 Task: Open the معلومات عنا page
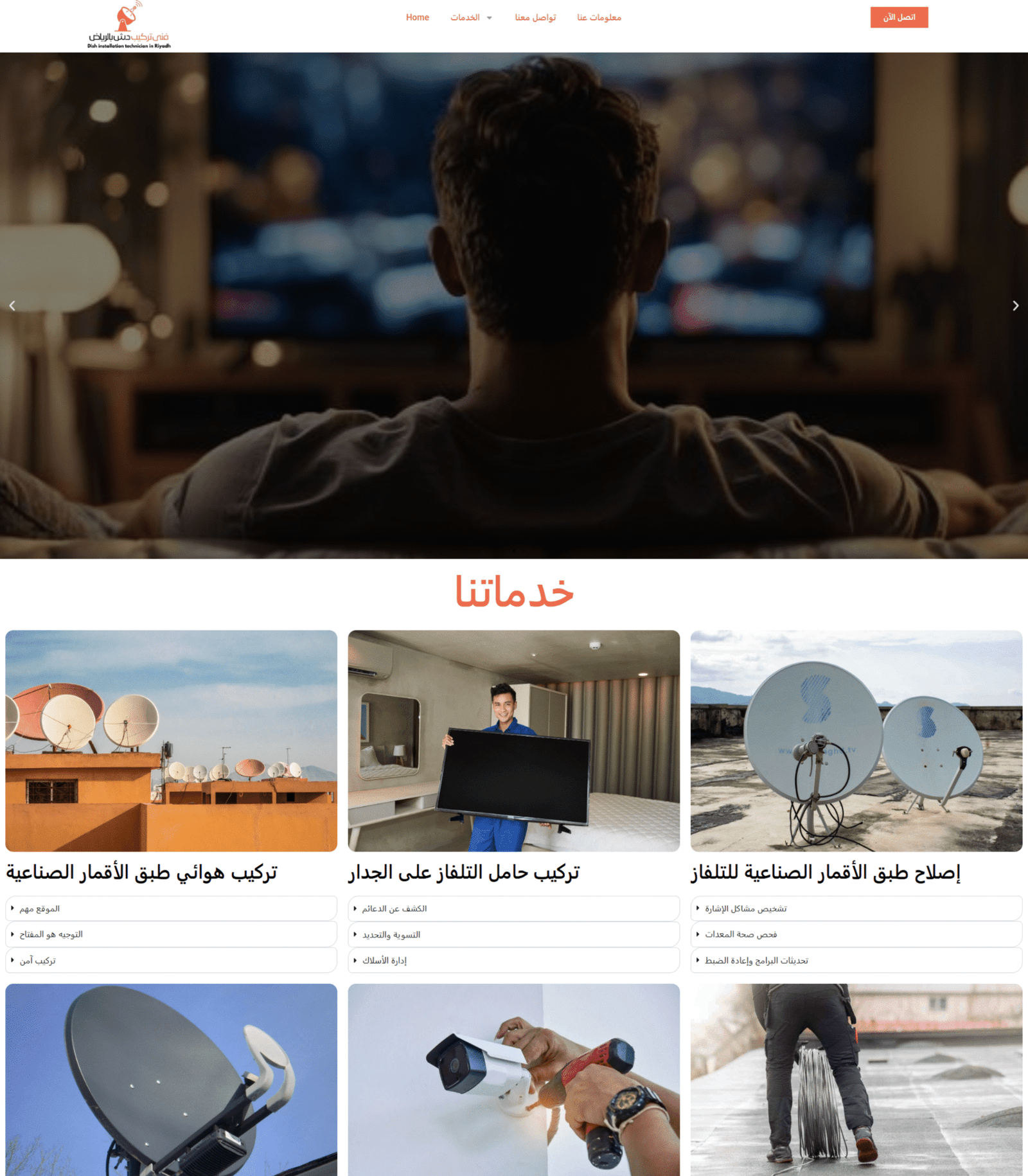[599, 17]
